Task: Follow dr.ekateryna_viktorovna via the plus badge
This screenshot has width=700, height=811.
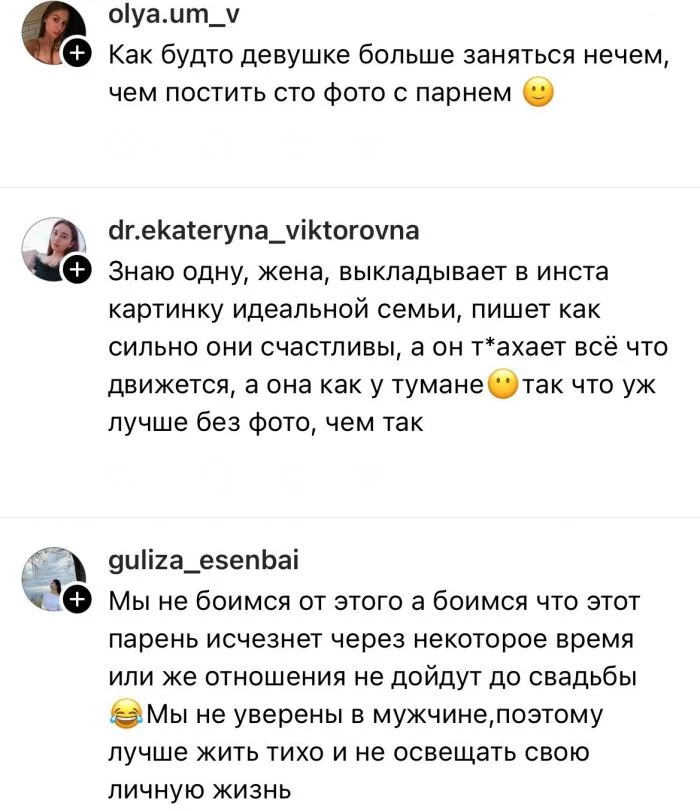Action: 78,268
